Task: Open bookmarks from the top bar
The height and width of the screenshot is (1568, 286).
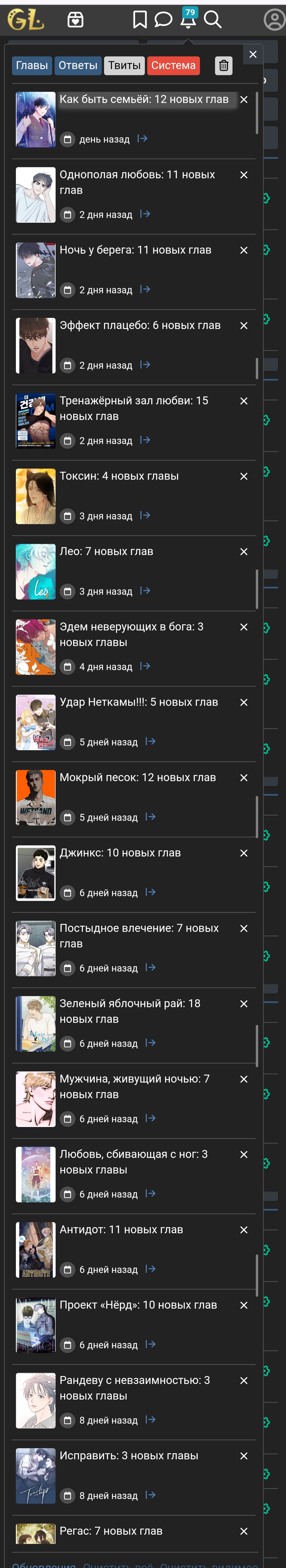Action: click(x=140, y=20)
